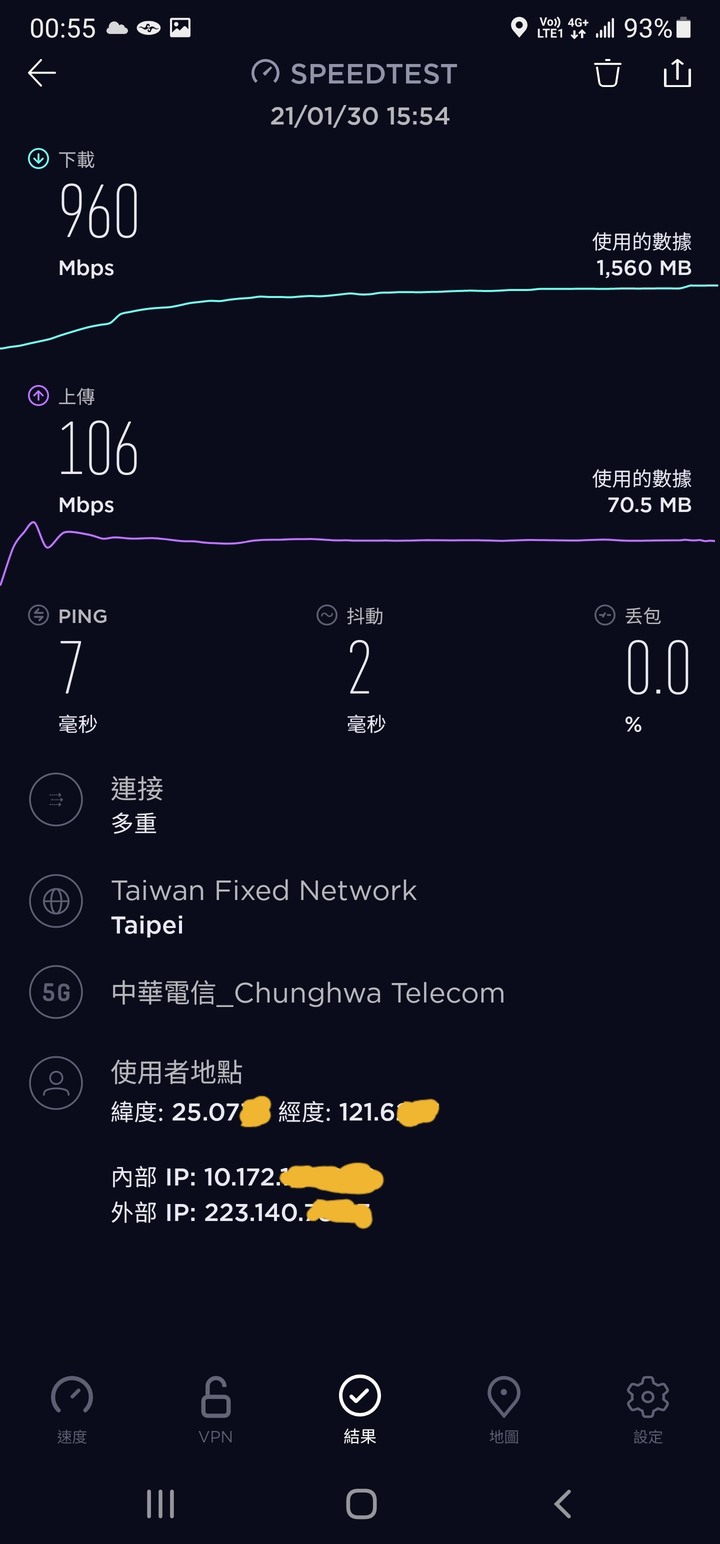The width and height of the screenshot is (720, 1544).
Task: Open the VPN tab
Action: point(216,1410)
